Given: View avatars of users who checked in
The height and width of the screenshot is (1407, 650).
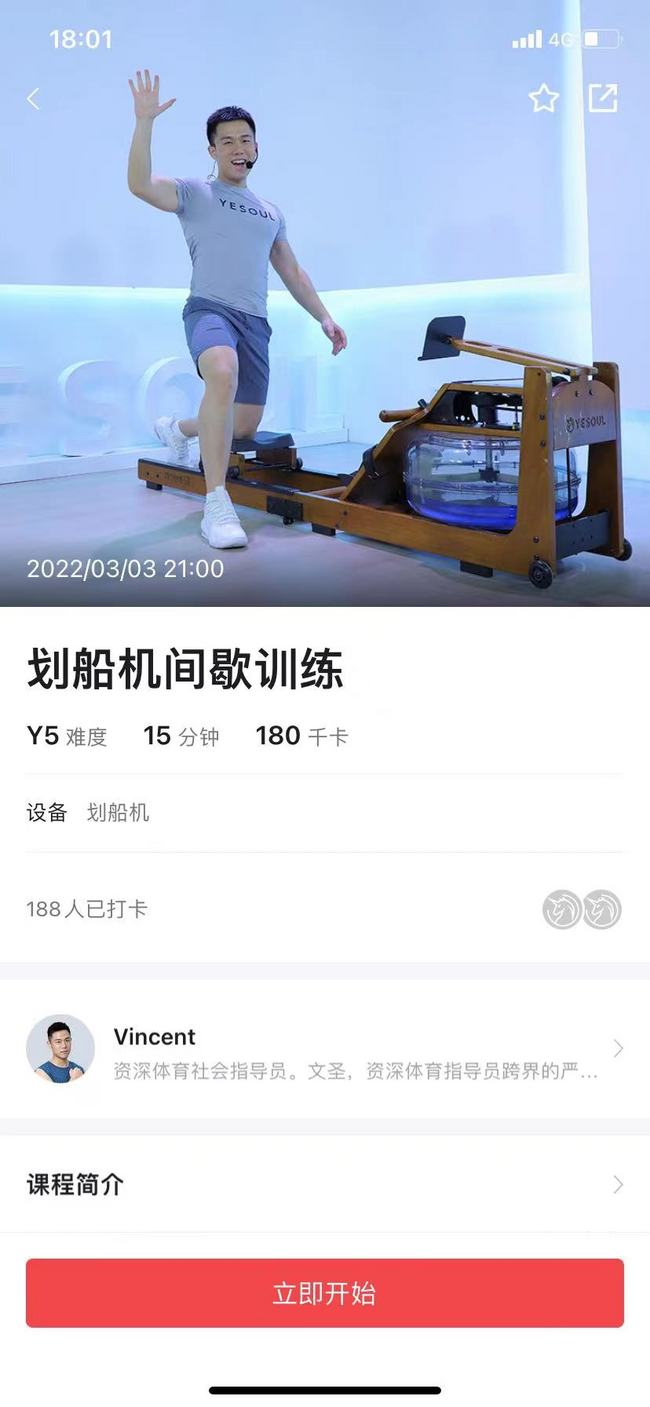Looking at the screenshot, I should pos(582,909).
